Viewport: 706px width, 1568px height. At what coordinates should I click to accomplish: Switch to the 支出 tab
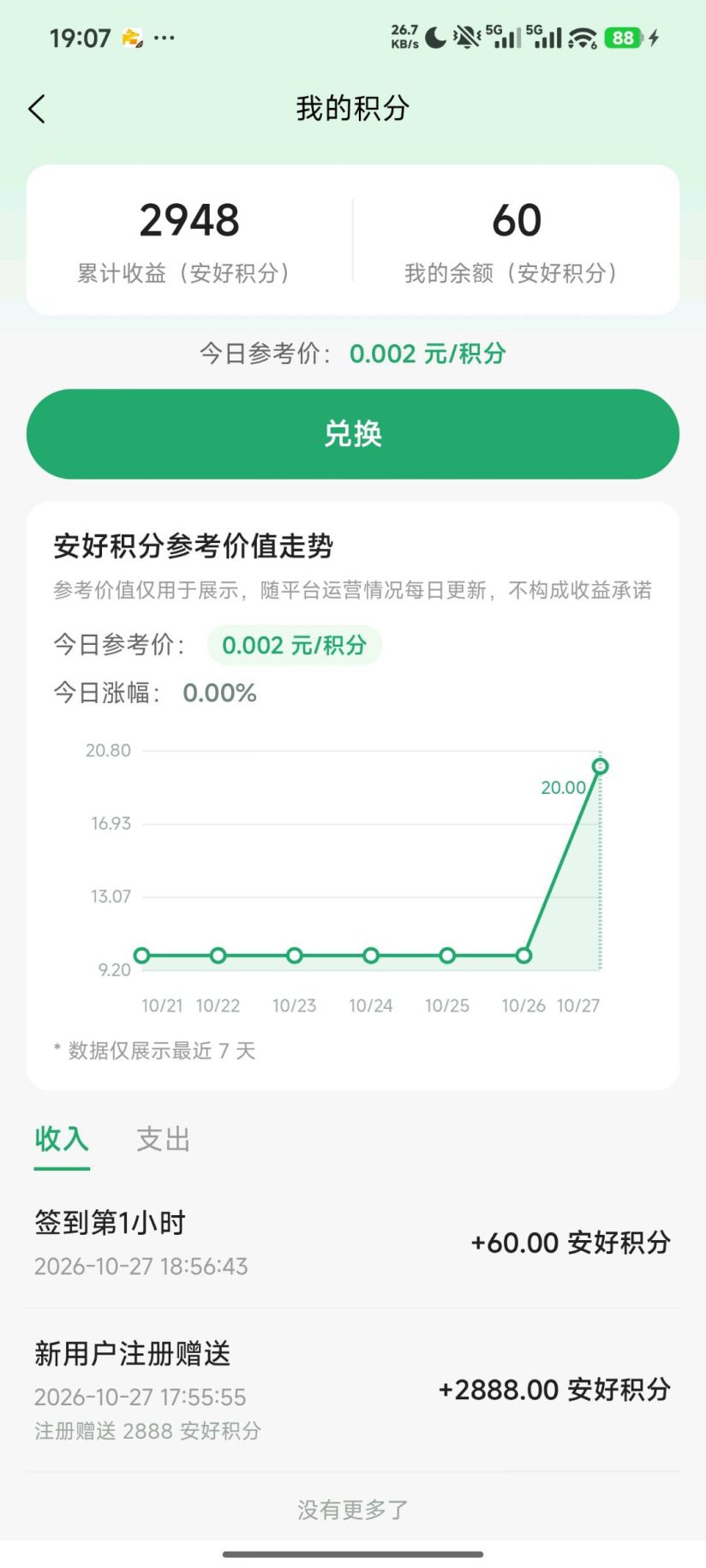[x=163, y=1139]
